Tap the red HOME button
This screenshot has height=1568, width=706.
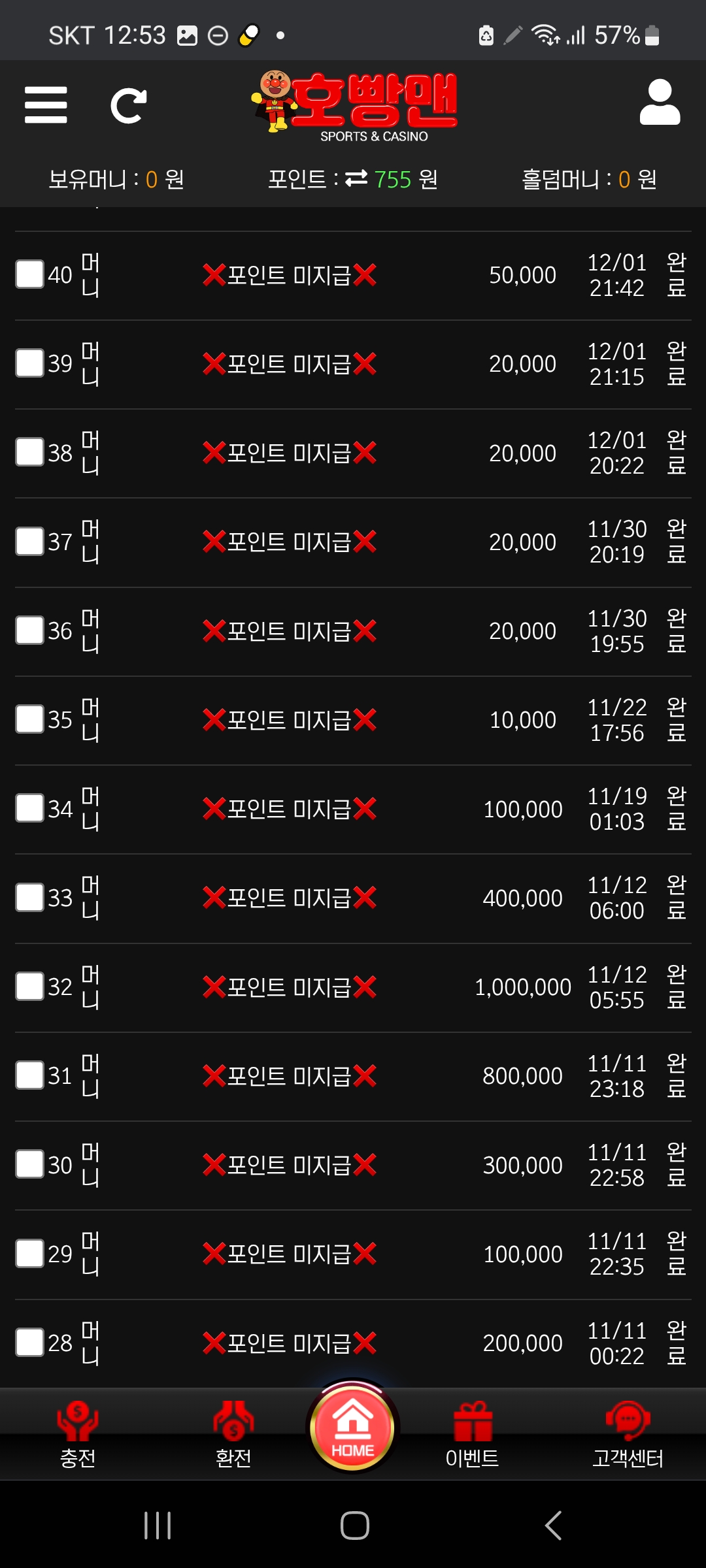[353, 1428]
